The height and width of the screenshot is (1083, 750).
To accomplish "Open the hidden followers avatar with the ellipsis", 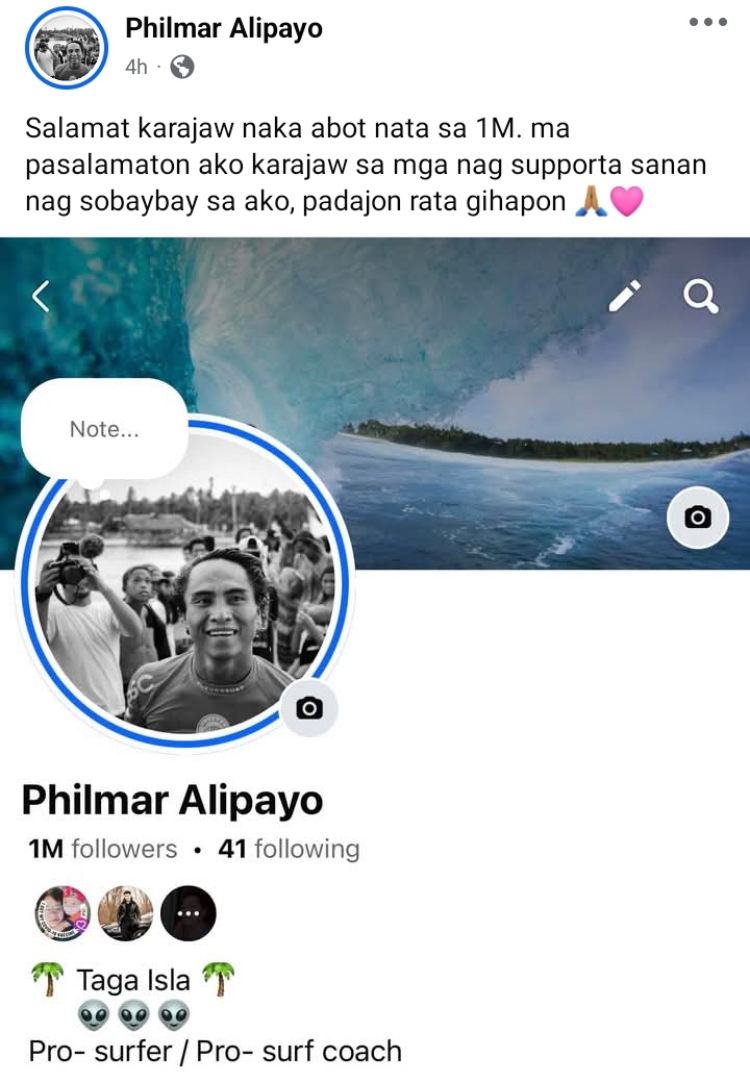I will [188, 912].
